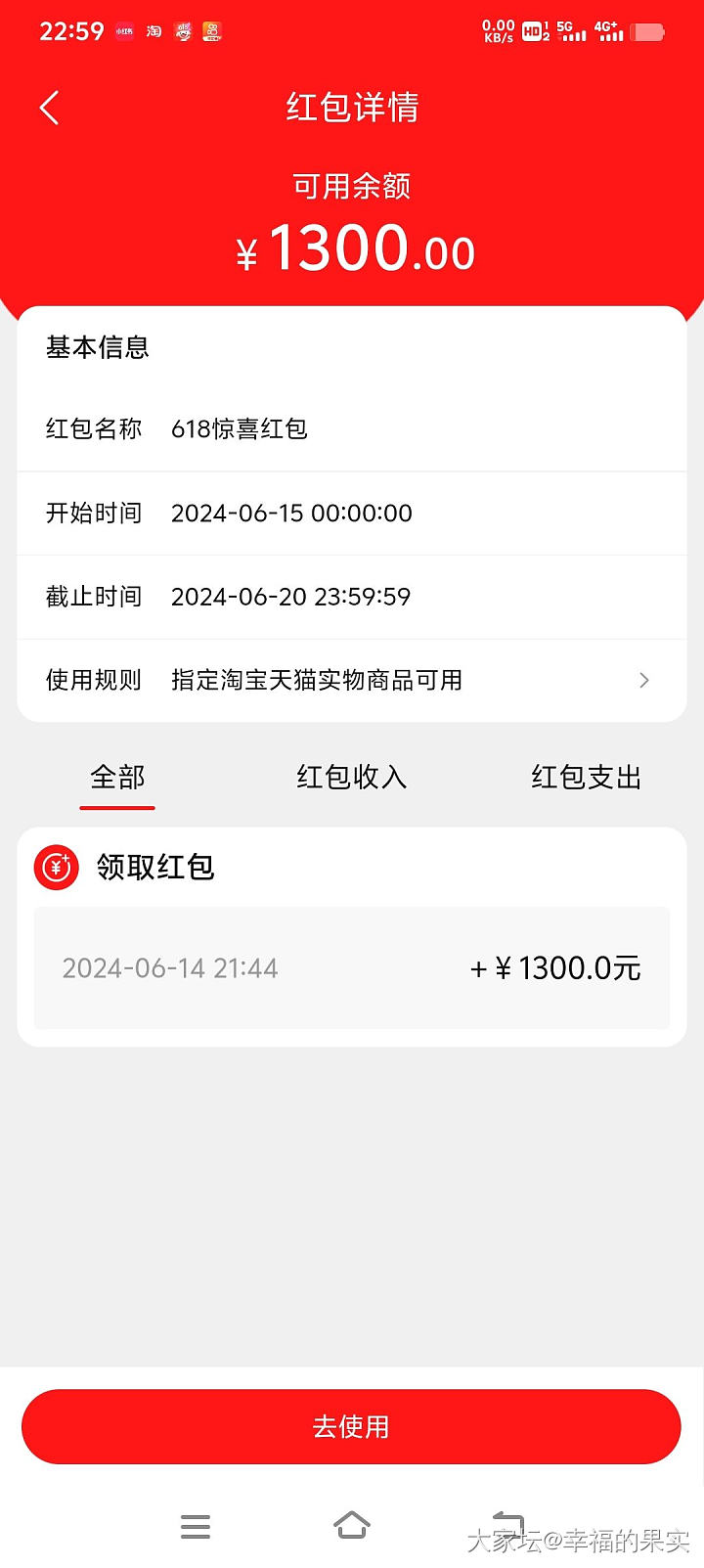
Task: Go back from 红包详情 page
Action: [50, 108]
